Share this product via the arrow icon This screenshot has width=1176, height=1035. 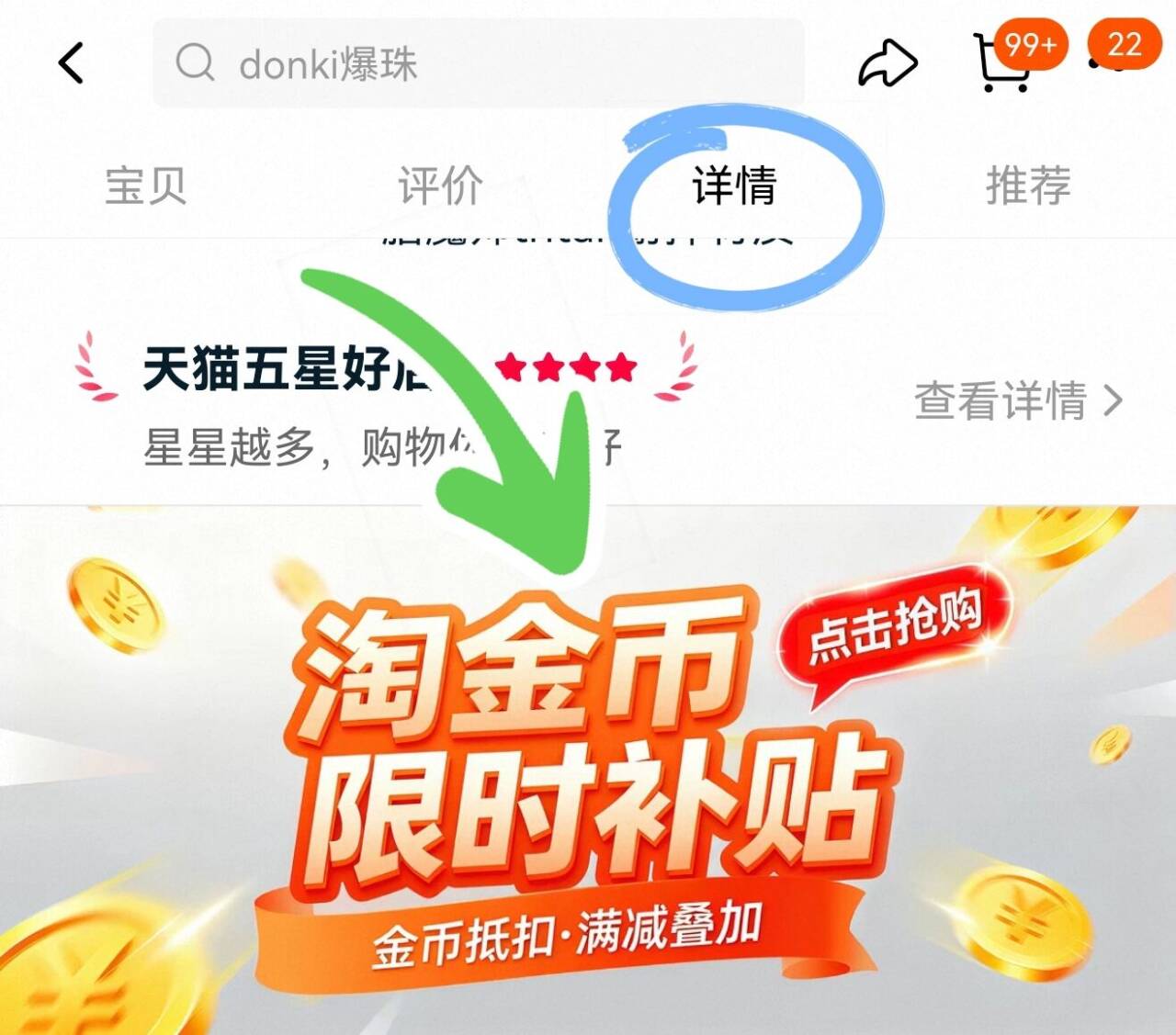pos(888,63)
